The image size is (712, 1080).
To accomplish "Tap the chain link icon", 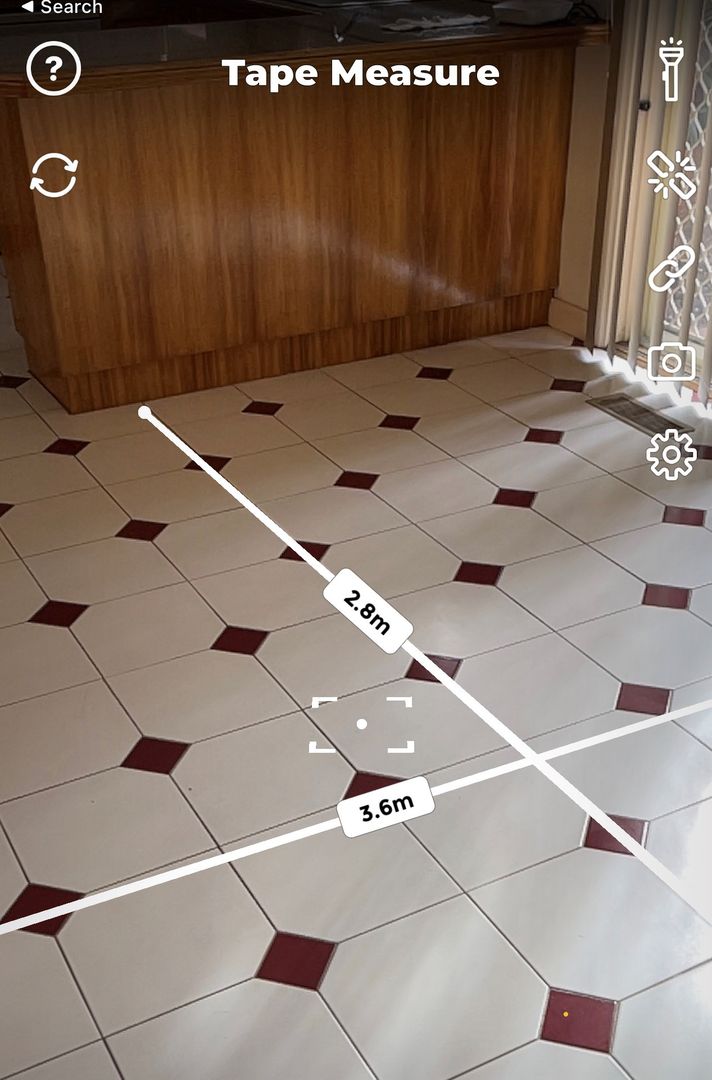I will pyautogui.click(x=671, y=268).
